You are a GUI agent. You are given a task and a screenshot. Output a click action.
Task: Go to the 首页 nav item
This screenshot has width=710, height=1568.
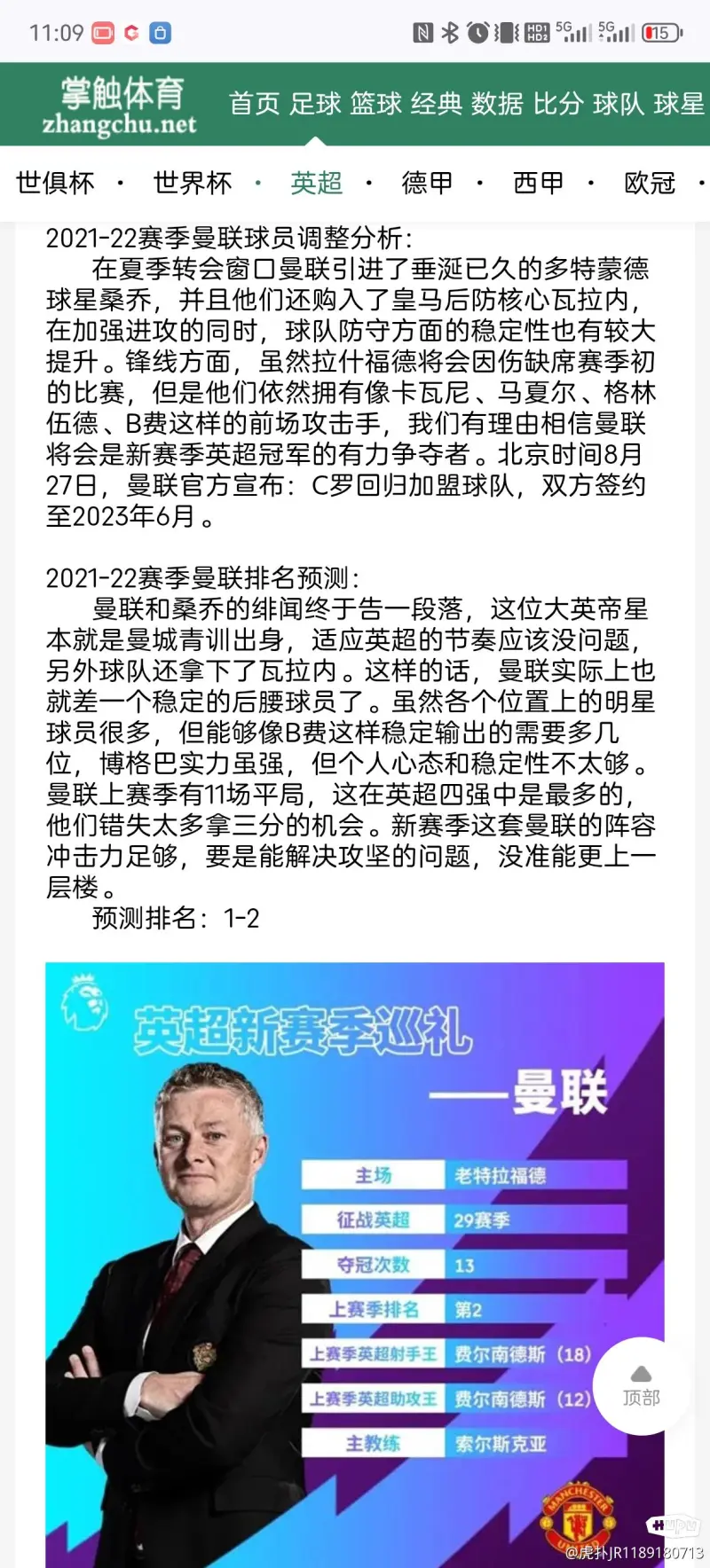(x=255, y=104)
